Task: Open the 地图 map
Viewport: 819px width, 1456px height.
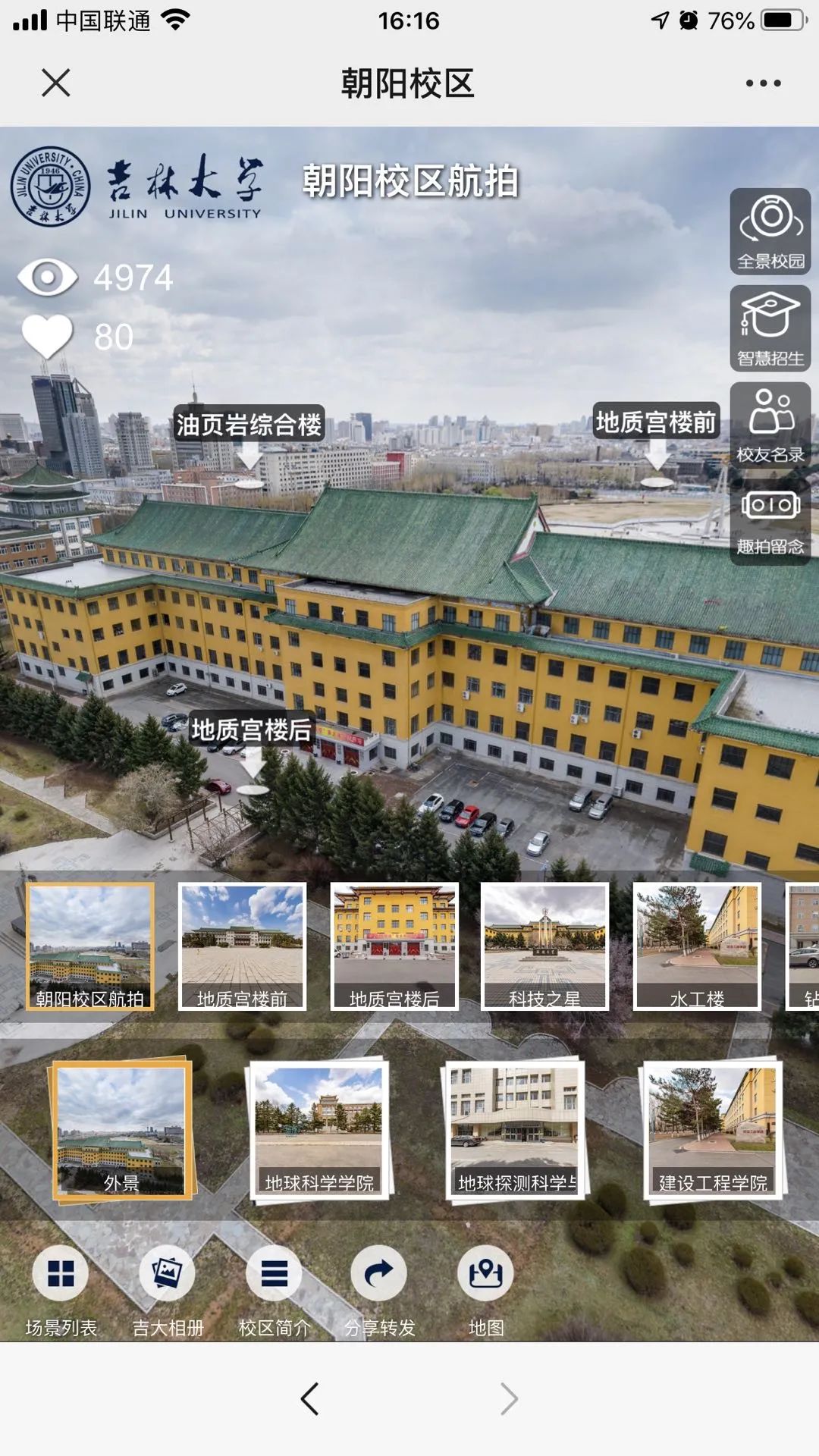Action: pyautogui.click(x=485, y=1286)
